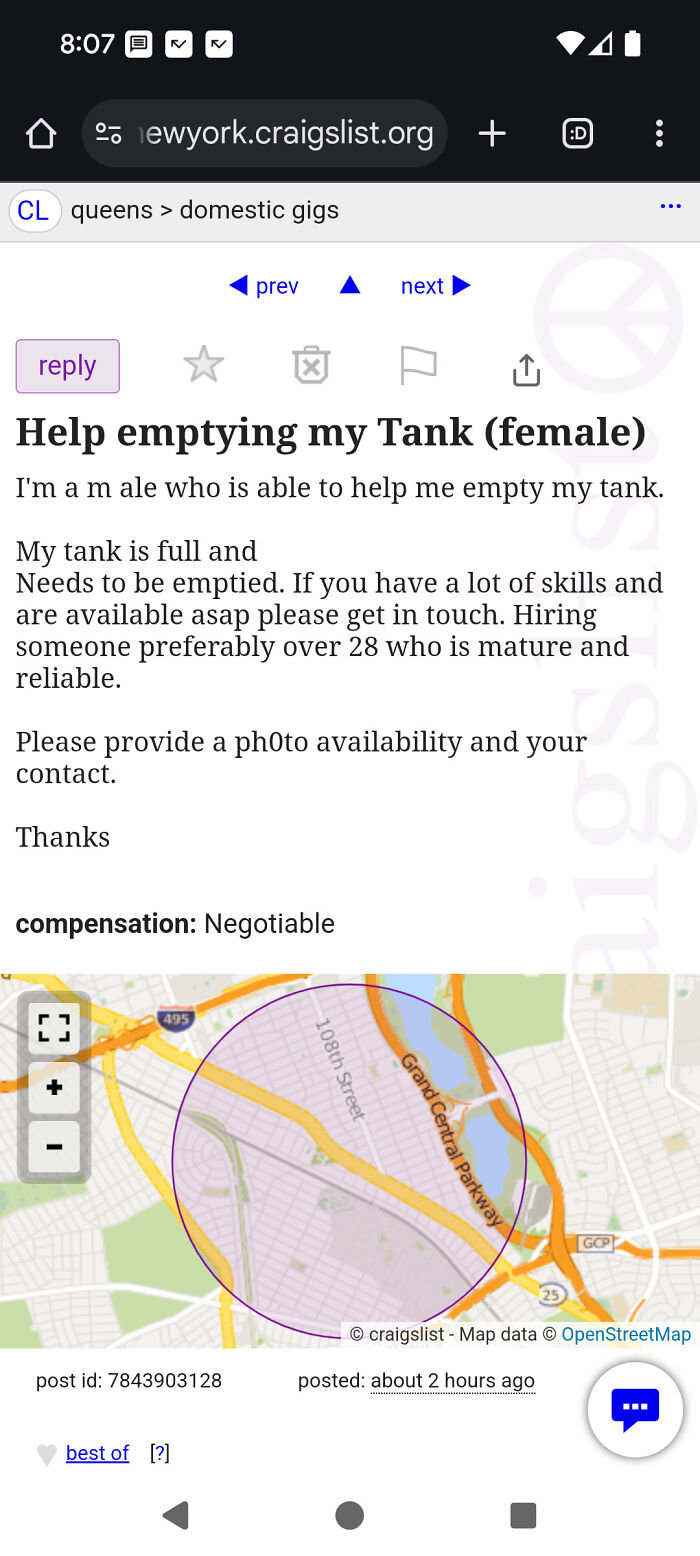Open the three-dot craigslist page menu

point(670,207)
